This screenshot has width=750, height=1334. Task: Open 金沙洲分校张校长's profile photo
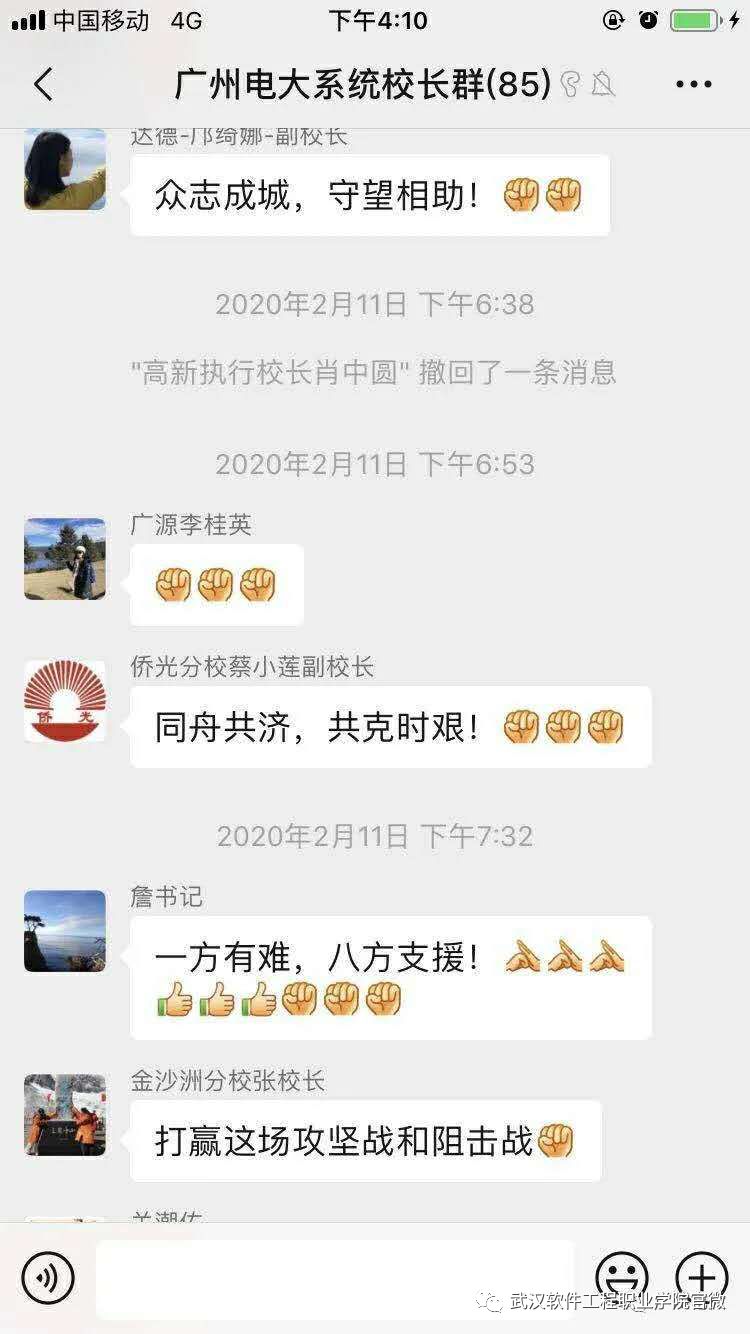pyautogui.click(x=65, y=1115)
